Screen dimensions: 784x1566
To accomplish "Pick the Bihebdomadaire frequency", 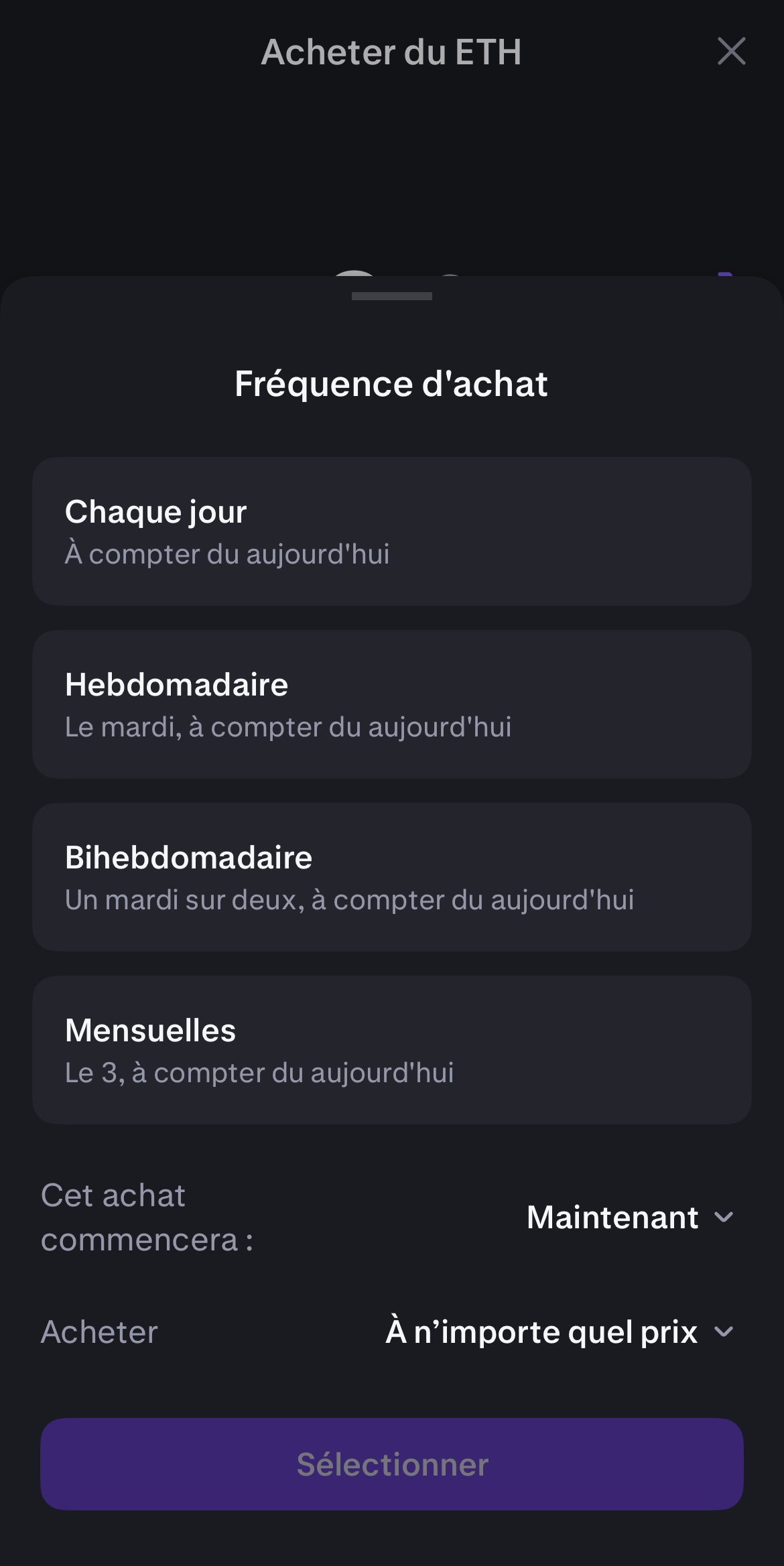I will (392, 877).
